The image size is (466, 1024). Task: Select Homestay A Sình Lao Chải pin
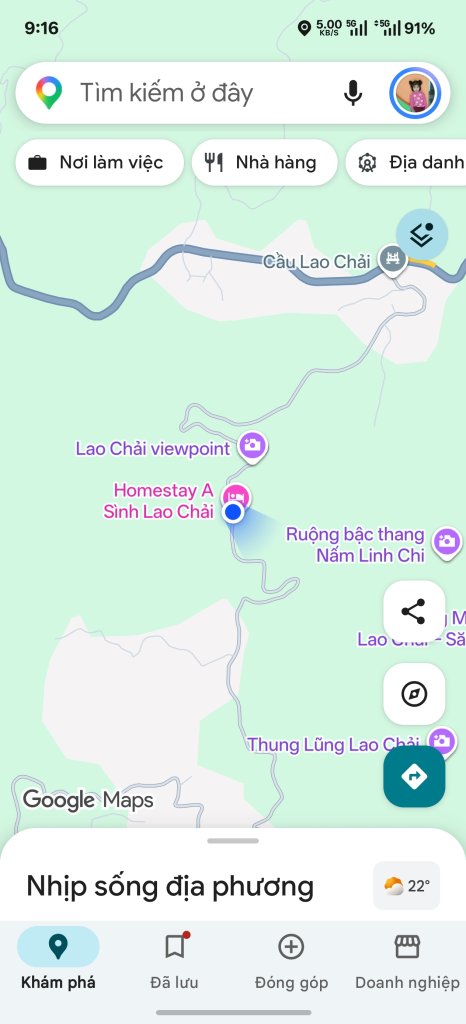pos(236,496)
